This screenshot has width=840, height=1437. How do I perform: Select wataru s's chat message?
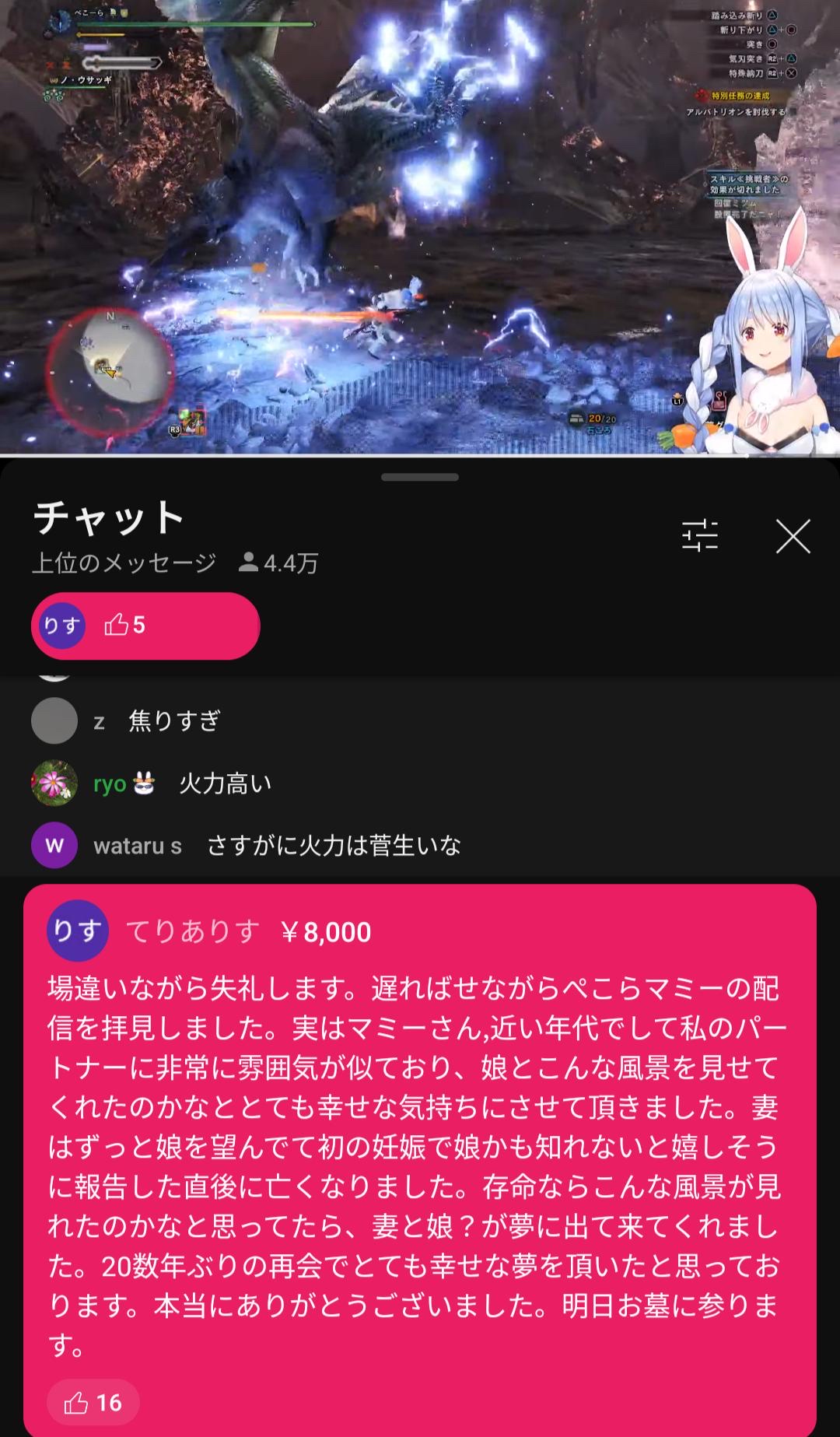[420, 846]
